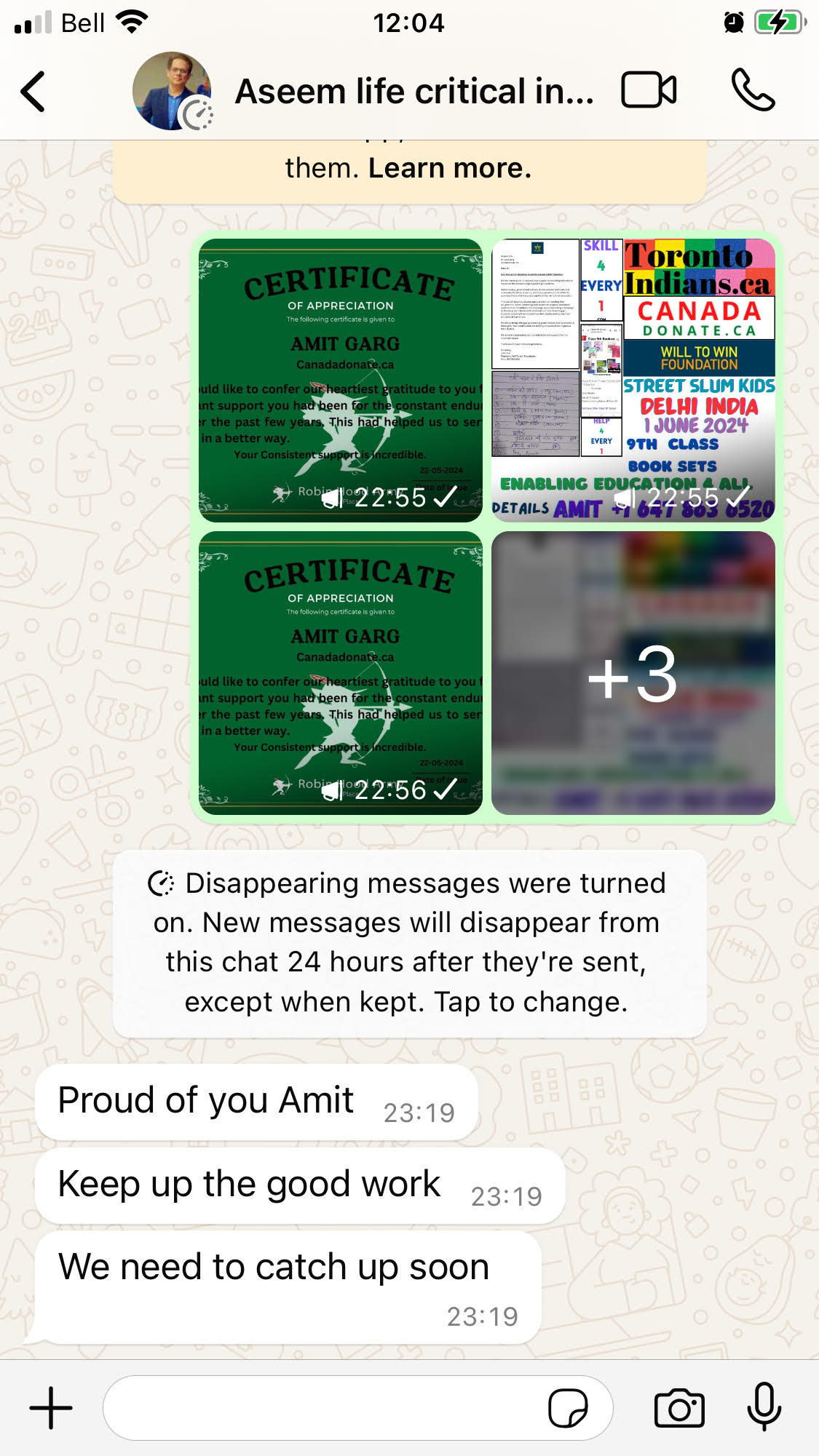The height and width of the screenshot is (1456, 819).
Task: Go back to the chats list
Action: pyautogui.click(x=33, y=92)
